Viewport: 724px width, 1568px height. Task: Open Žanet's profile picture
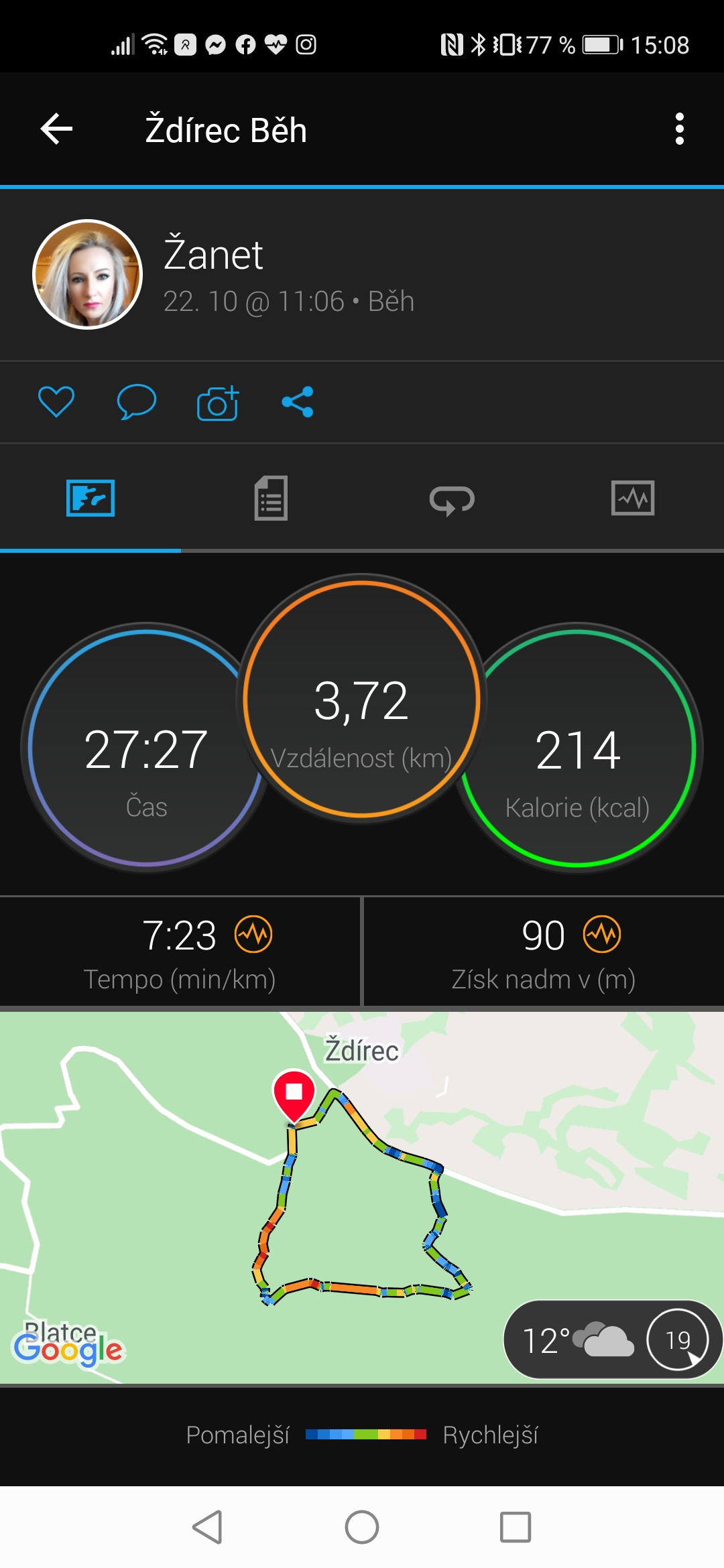(88, 274)
